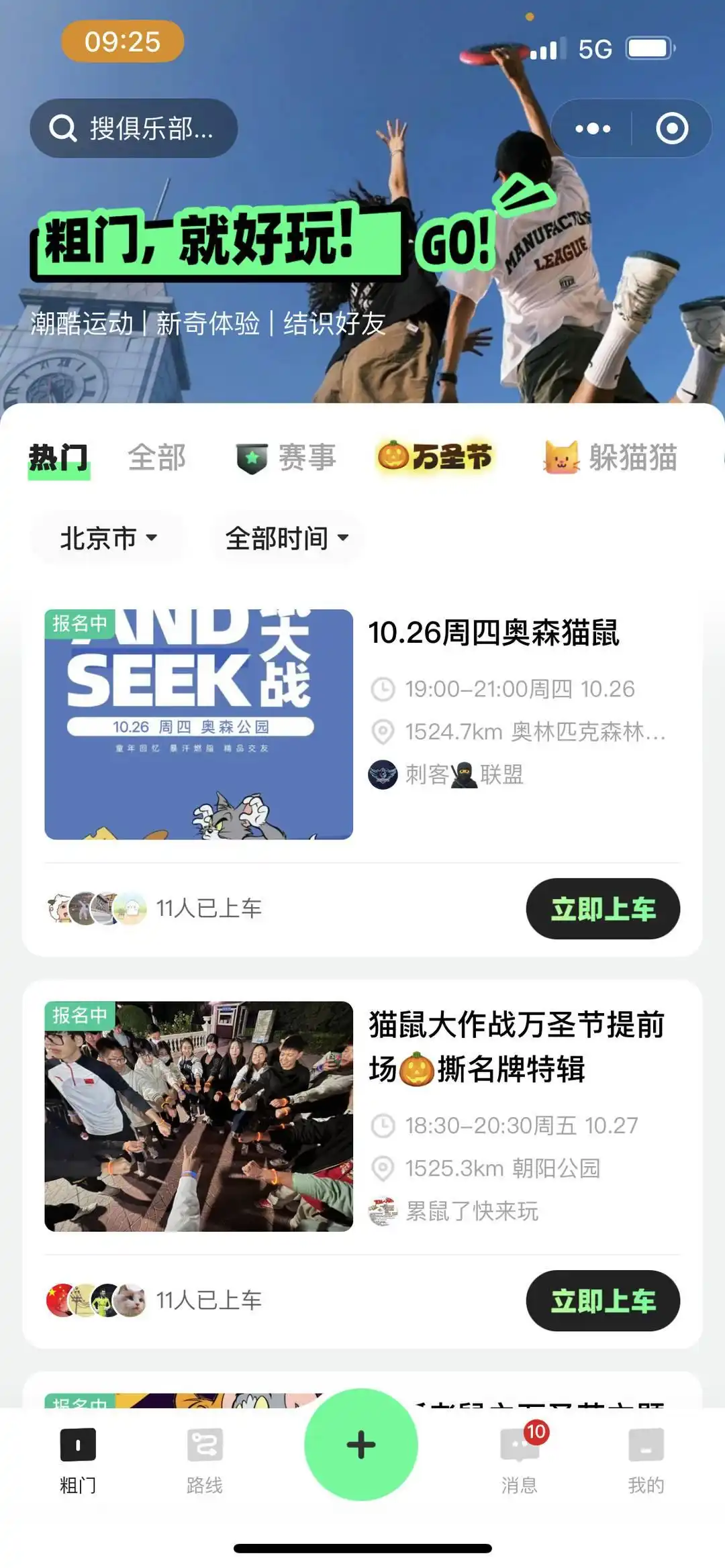Create a new activity with the plus button
Screen dimensions: 725x1568
coord(361,1445)
